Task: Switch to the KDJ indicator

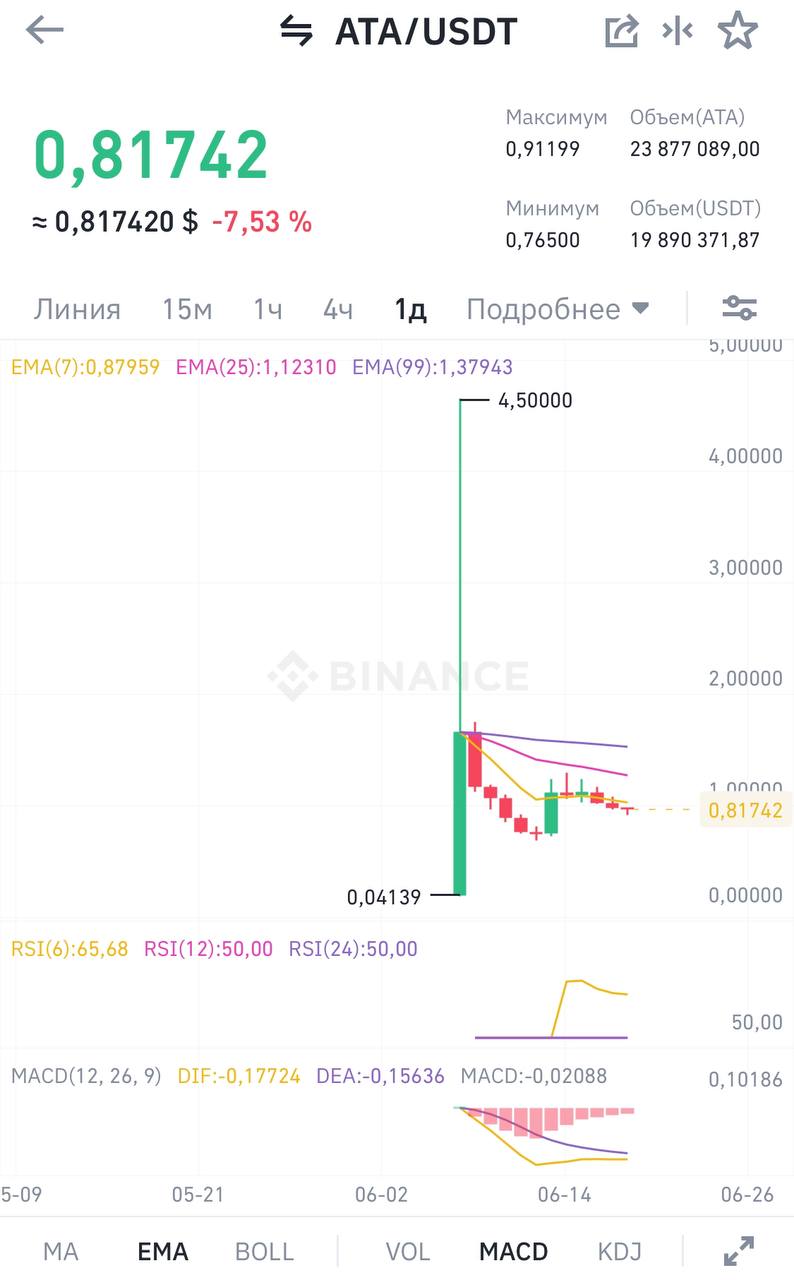Action: 620,1251
